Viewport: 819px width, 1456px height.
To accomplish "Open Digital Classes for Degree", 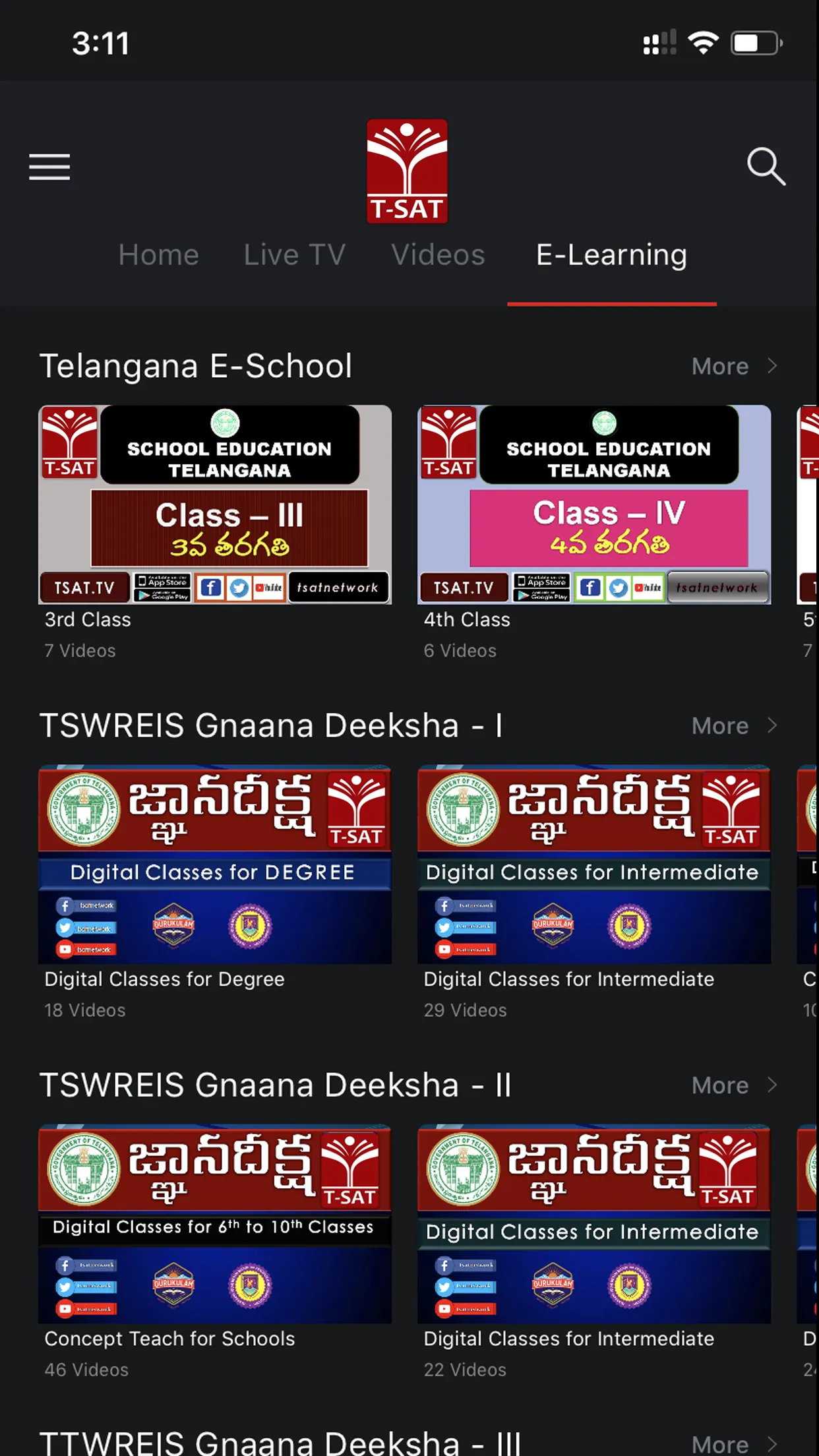I will tap(215, 864).
